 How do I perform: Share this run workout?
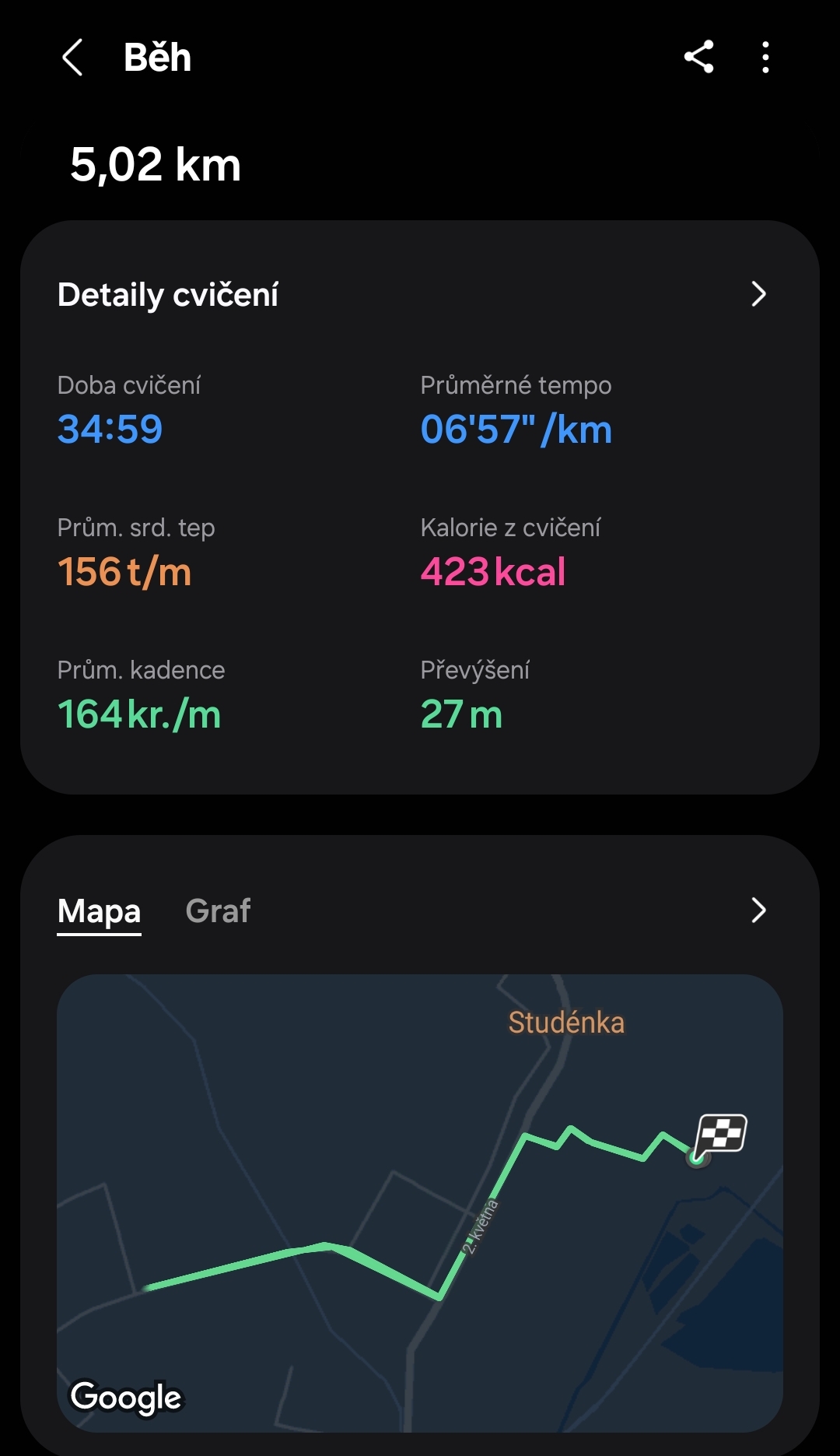pos(698,57)
